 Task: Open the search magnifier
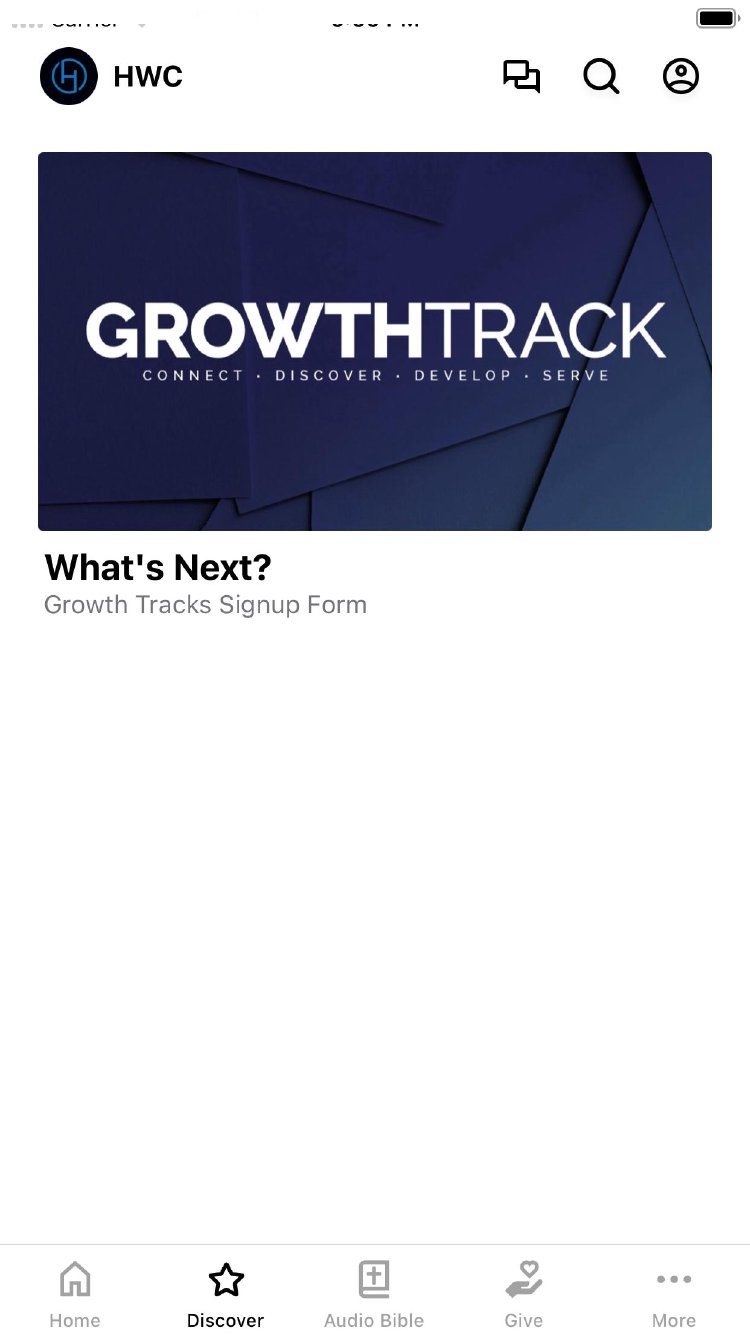pos(601,77)
